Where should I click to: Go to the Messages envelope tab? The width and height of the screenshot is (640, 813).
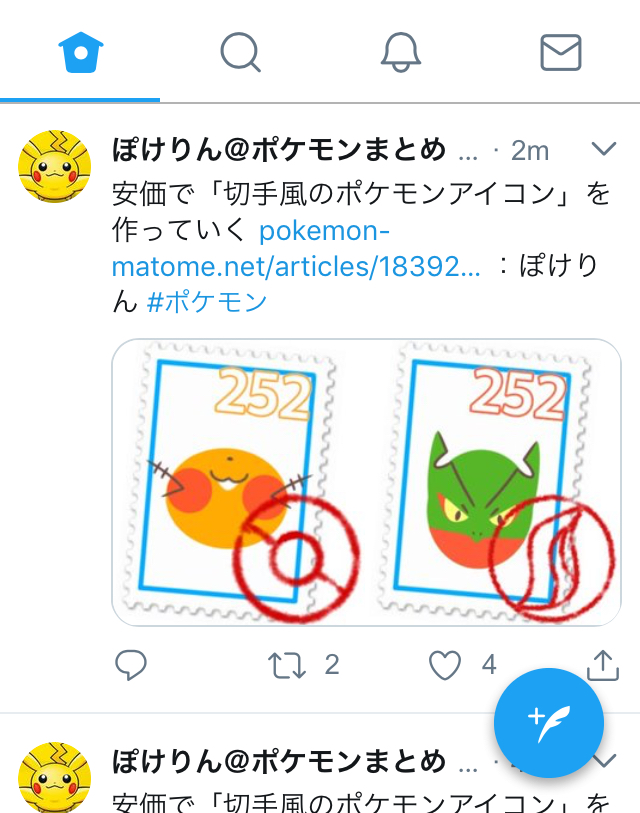[x=560, y=52]
